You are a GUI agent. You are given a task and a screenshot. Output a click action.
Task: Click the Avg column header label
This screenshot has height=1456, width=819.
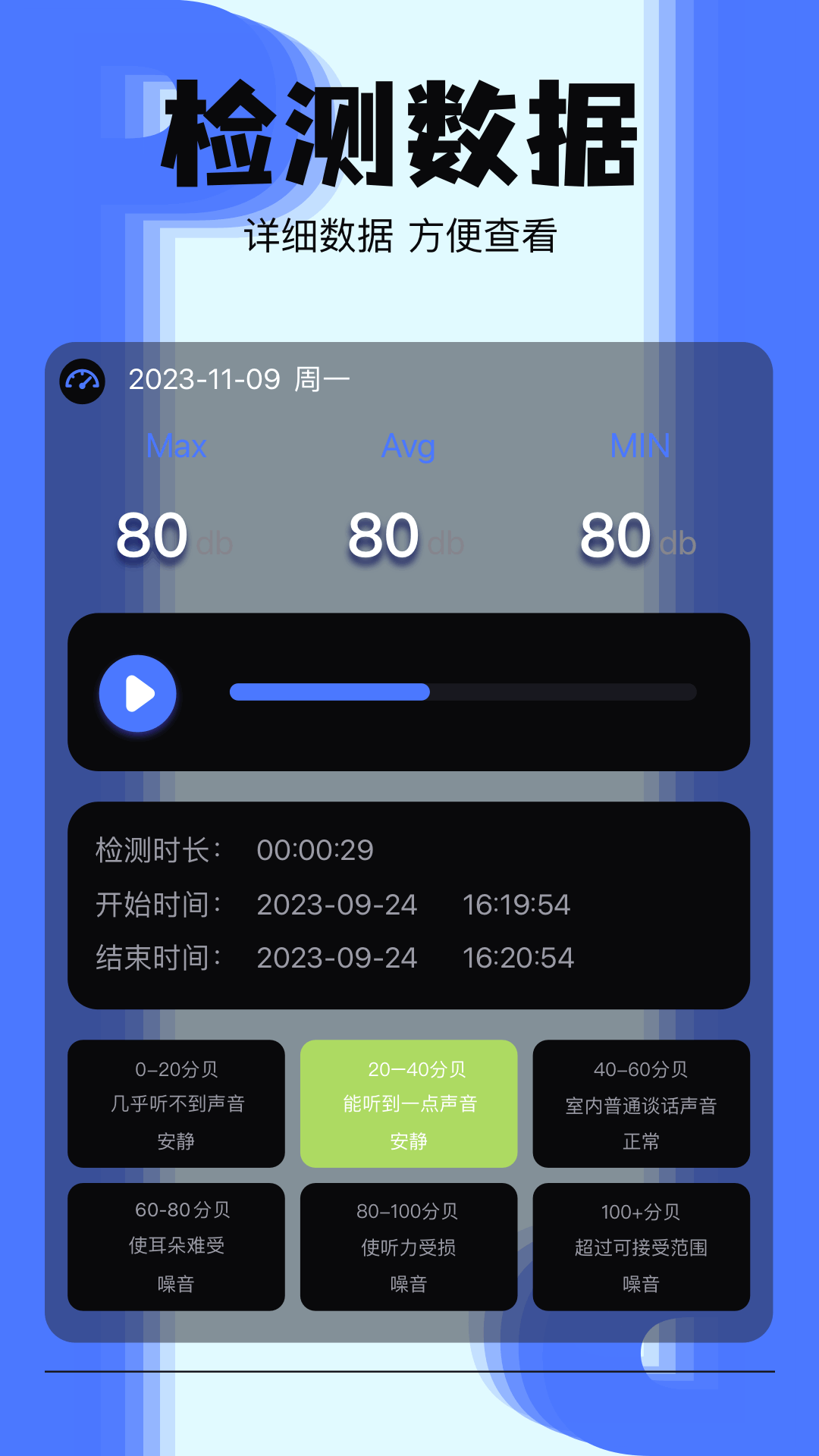(x=409, y=447)
